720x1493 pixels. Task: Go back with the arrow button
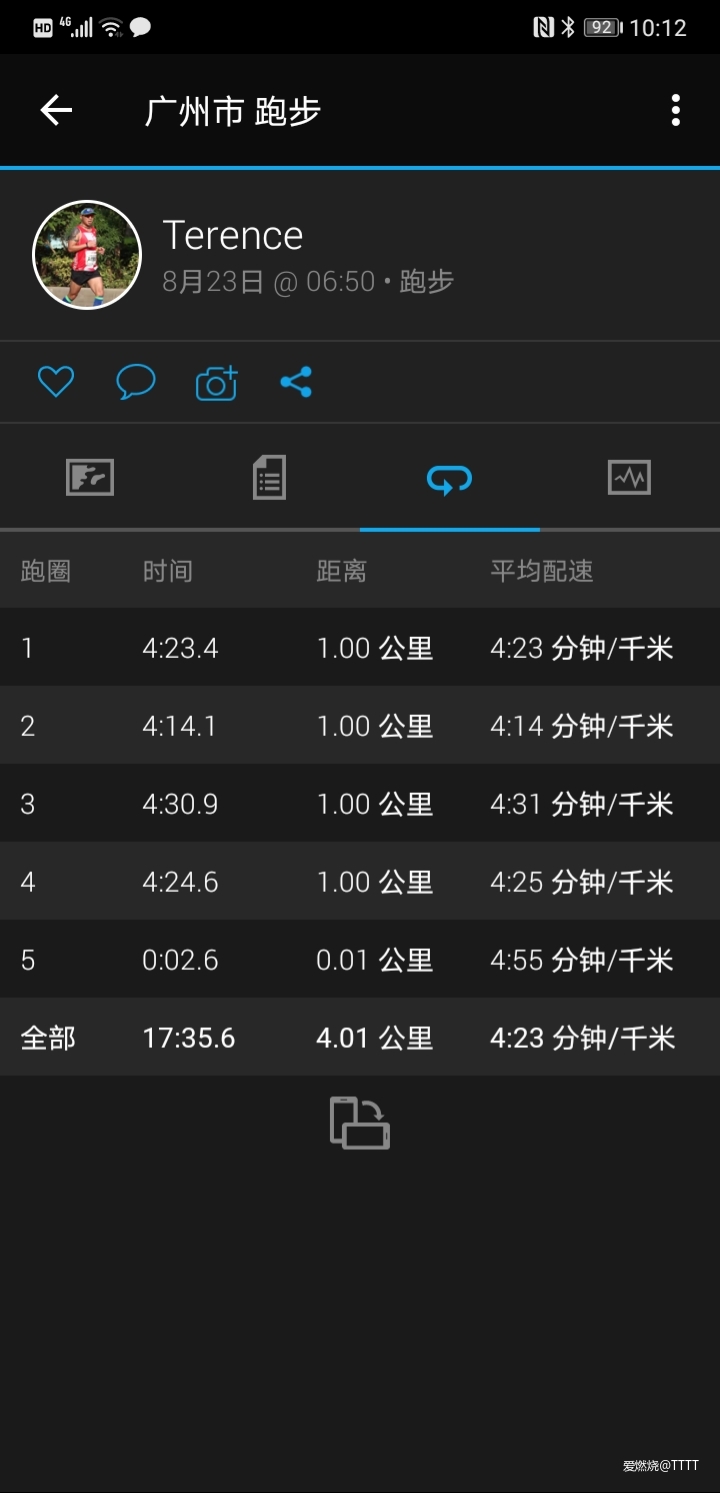[x=55, y=111]
